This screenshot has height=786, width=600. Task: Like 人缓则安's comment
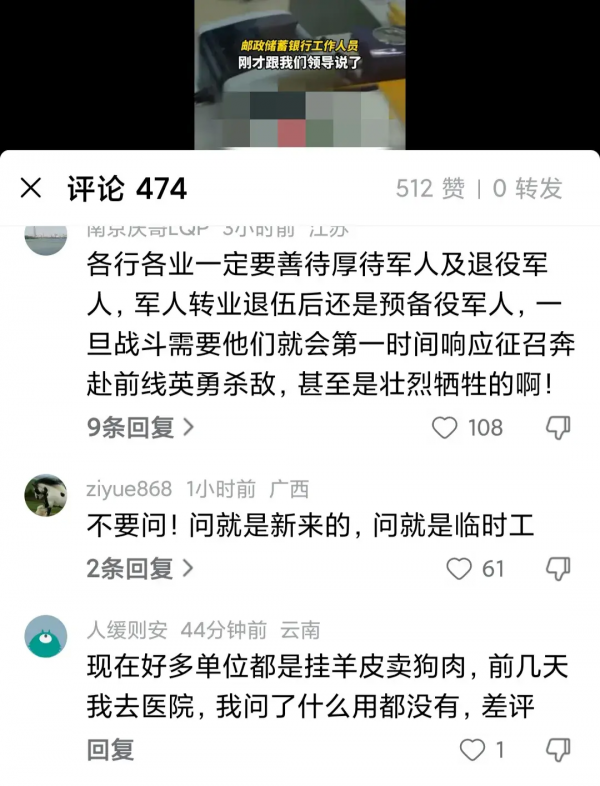[x=471, y=749]
